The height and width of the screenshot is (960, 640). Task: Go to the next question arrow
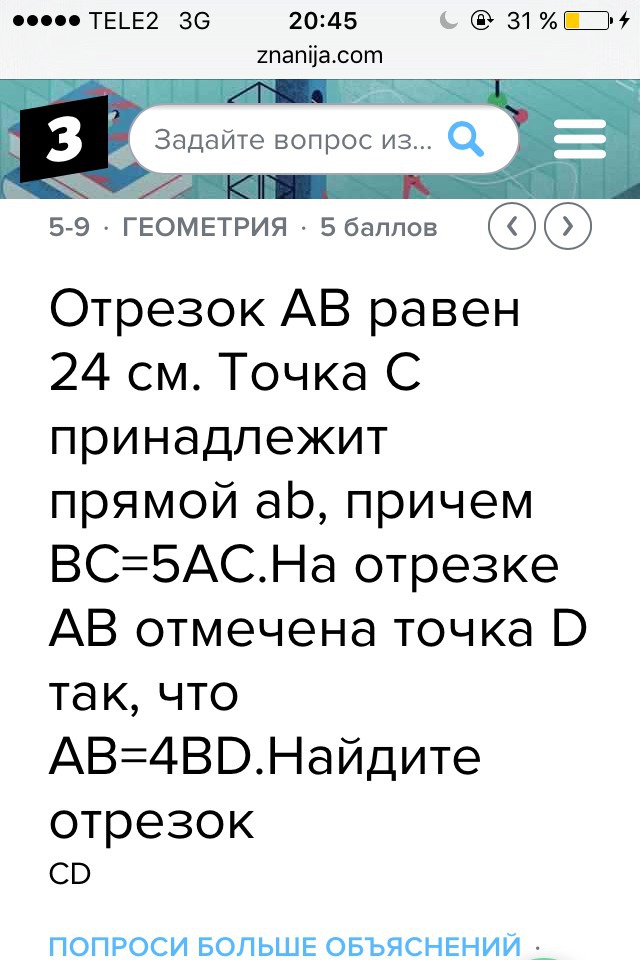[568, 227]
